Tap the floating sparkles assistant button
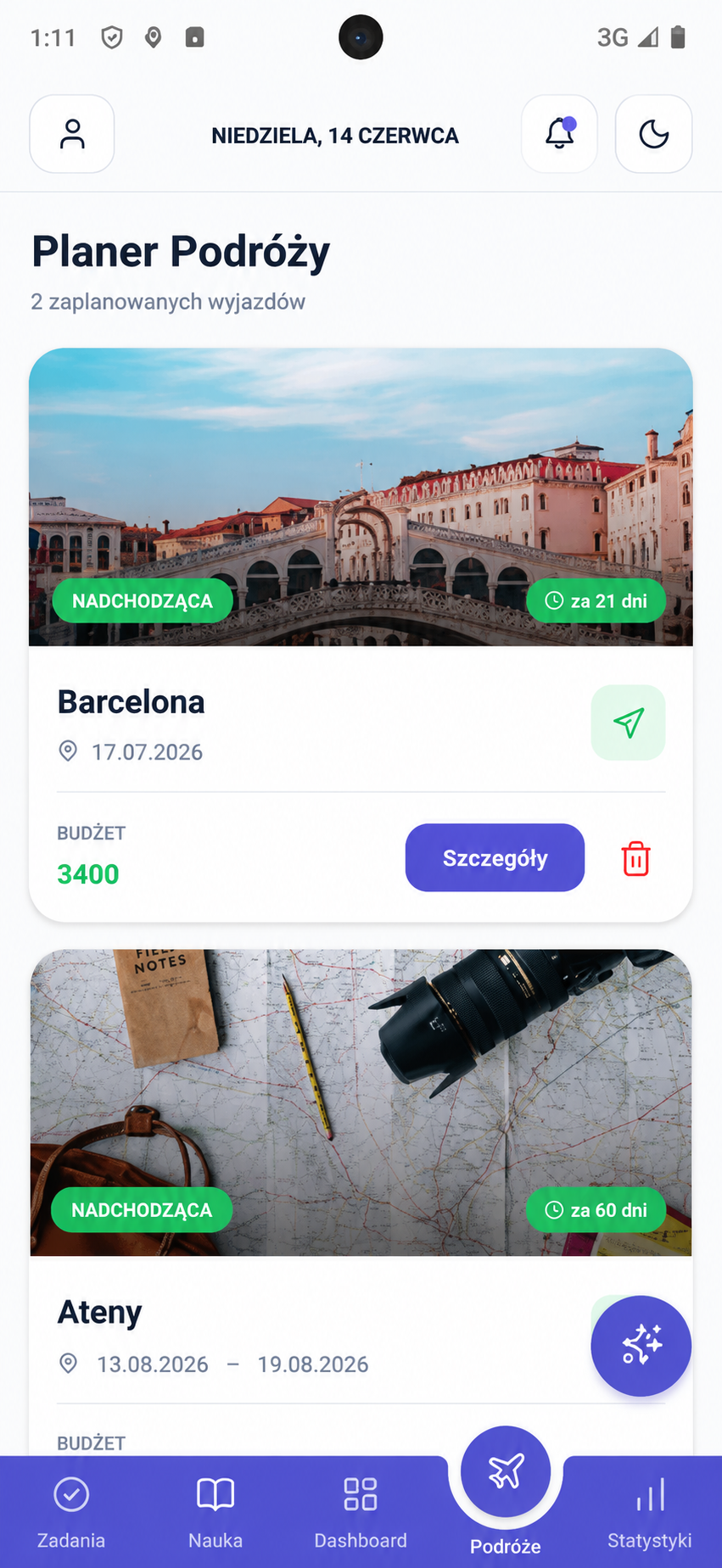722x1568 pixels. coord(641,1346)
